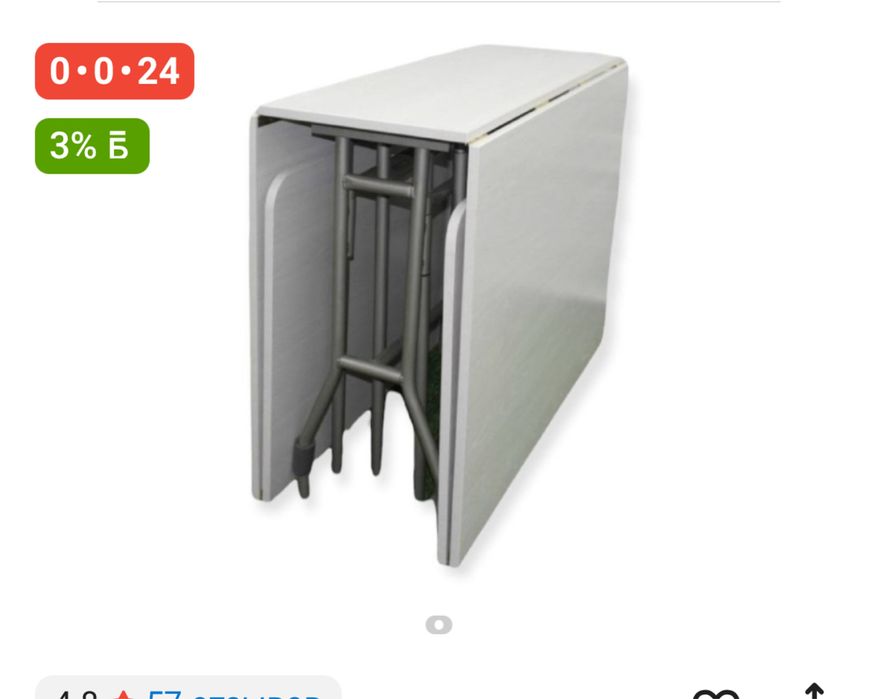Add the table to favorites with the heart
Screen dimensions: 878x699
coord(716,693)
